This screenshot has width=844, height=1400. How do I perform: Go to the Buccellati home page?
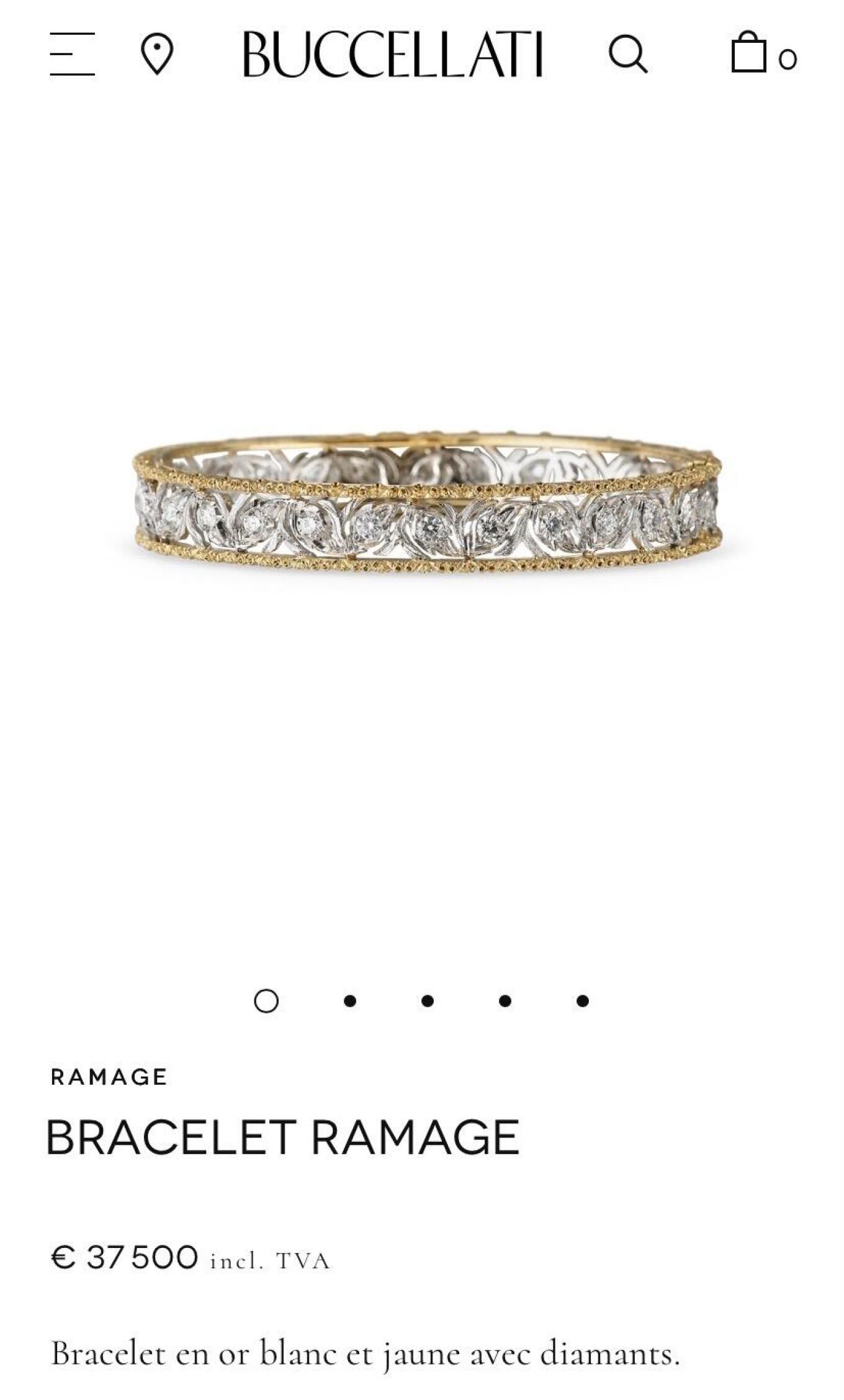point(392,55)
